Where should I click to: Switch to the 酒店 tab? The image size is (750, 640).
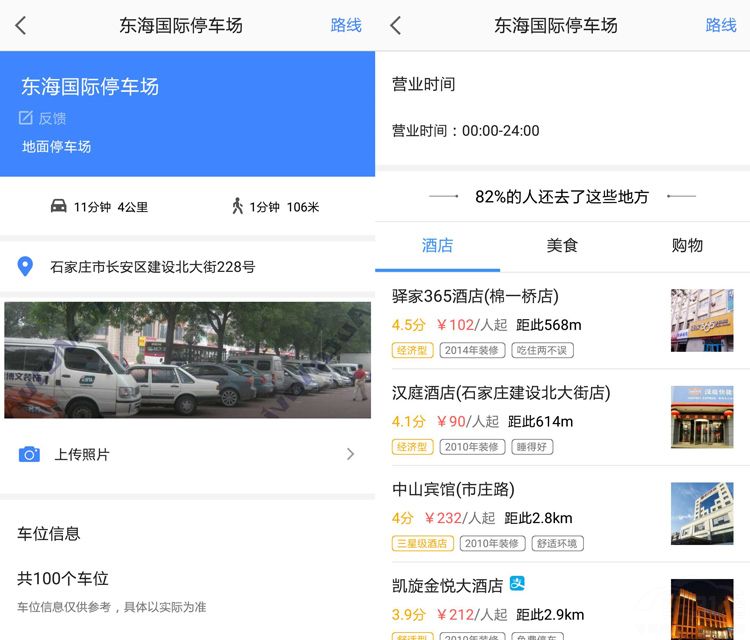438,245
